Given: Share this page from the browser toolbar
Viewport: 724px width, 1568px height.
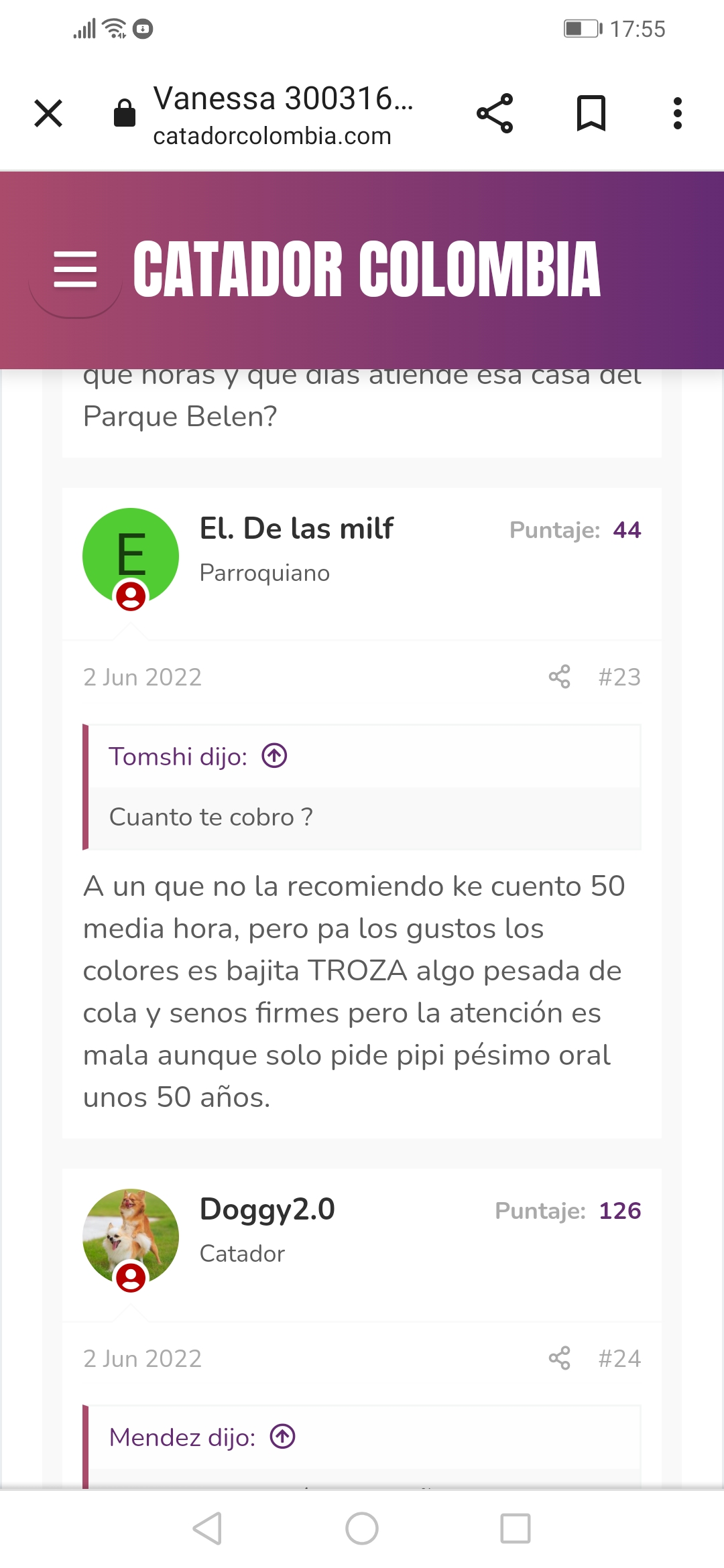Looking at the screenshot, I should (495, 113).
